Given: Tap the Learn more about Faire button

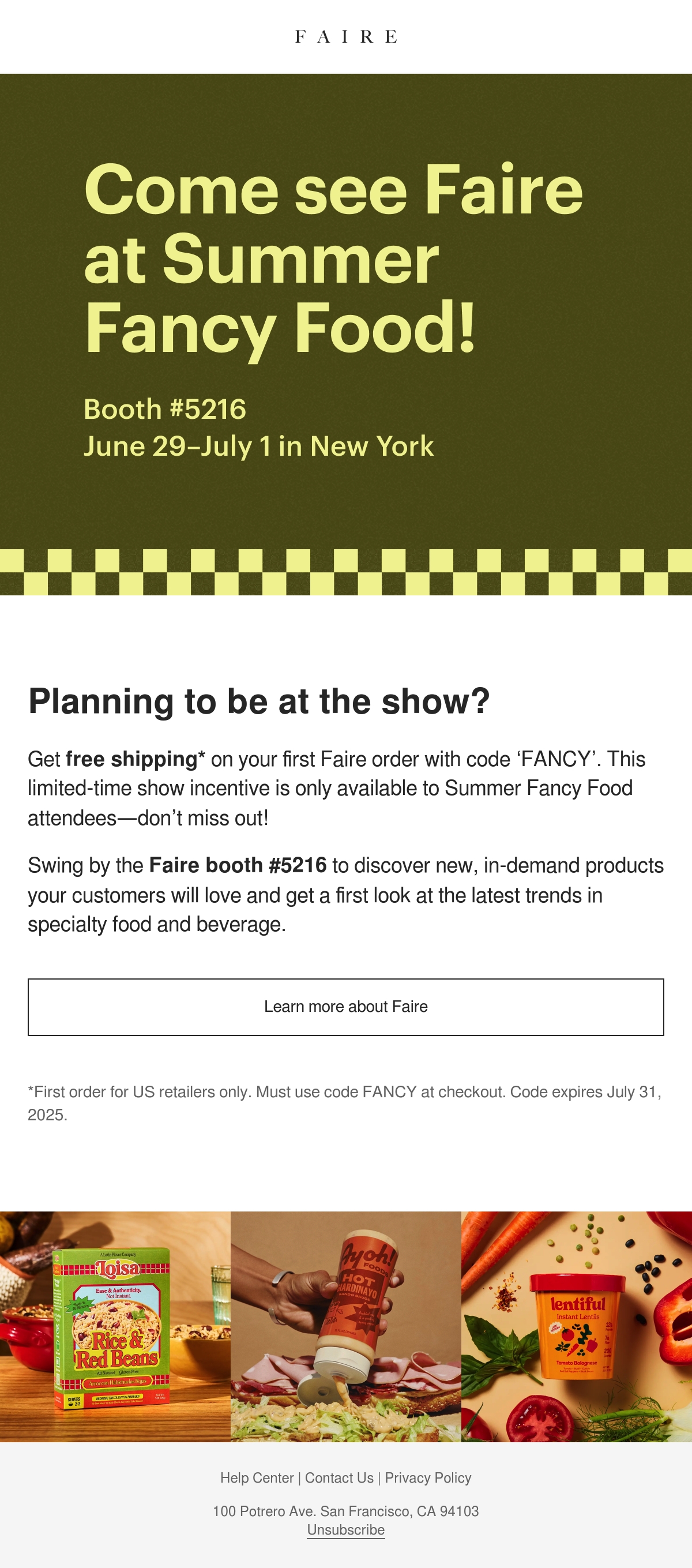Looking at the screenshot, I should 345,1007.
